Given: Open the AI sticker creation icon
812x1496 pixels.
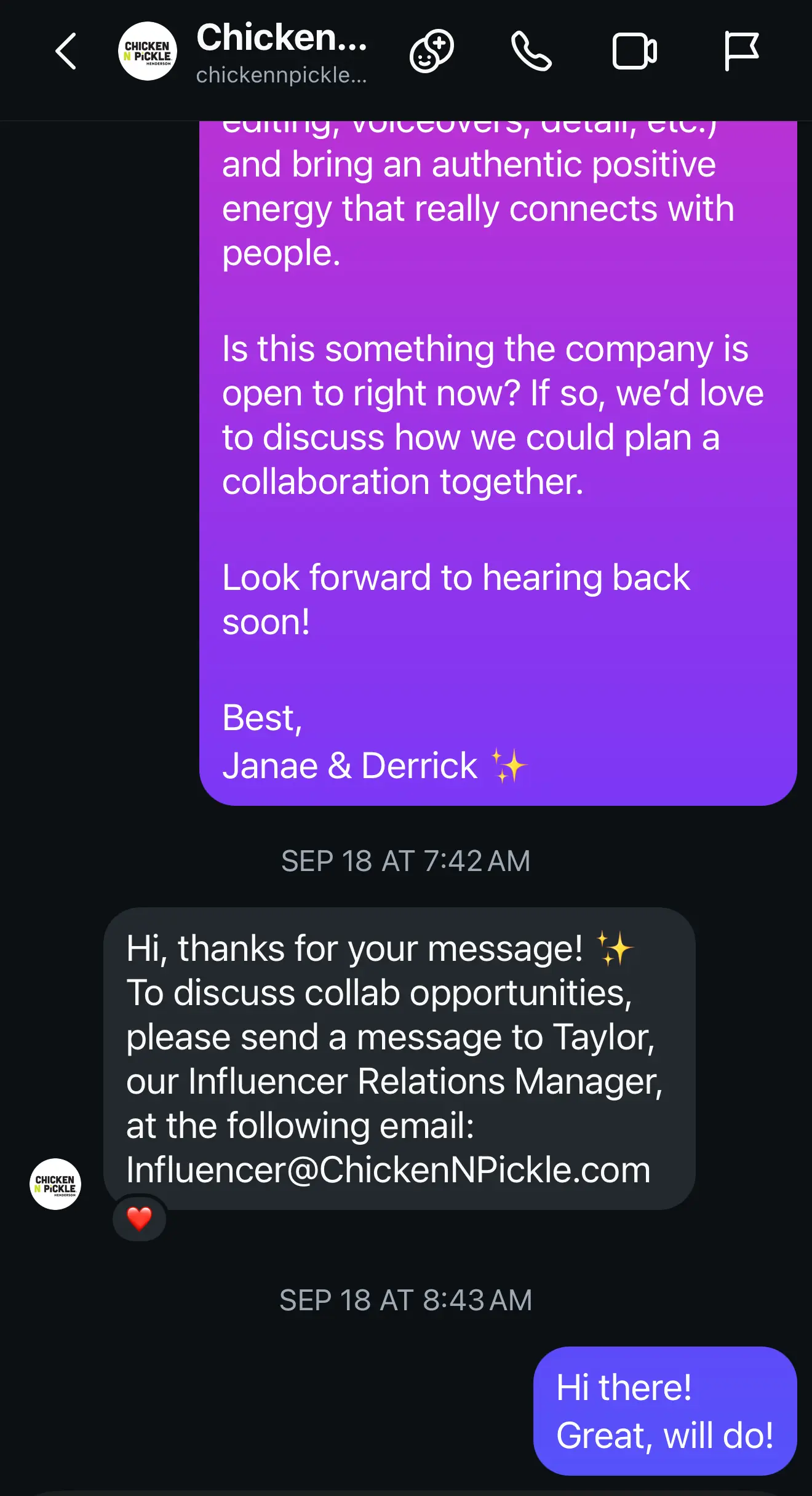Looking at the screenshot, I should pos(432,52).
